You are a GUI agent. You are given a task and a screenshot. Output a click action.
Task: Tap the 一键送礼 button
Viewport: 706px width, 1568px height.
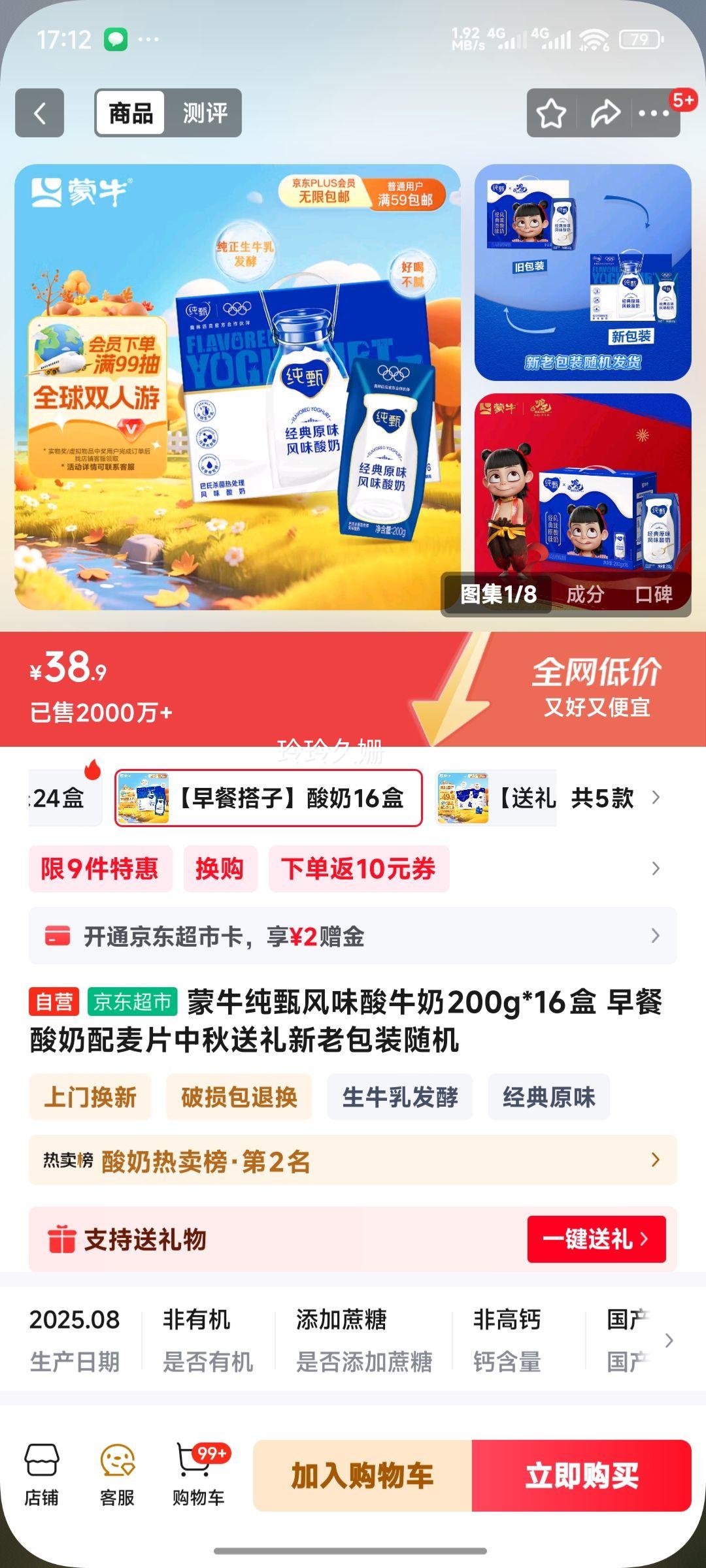[596, 1239]
